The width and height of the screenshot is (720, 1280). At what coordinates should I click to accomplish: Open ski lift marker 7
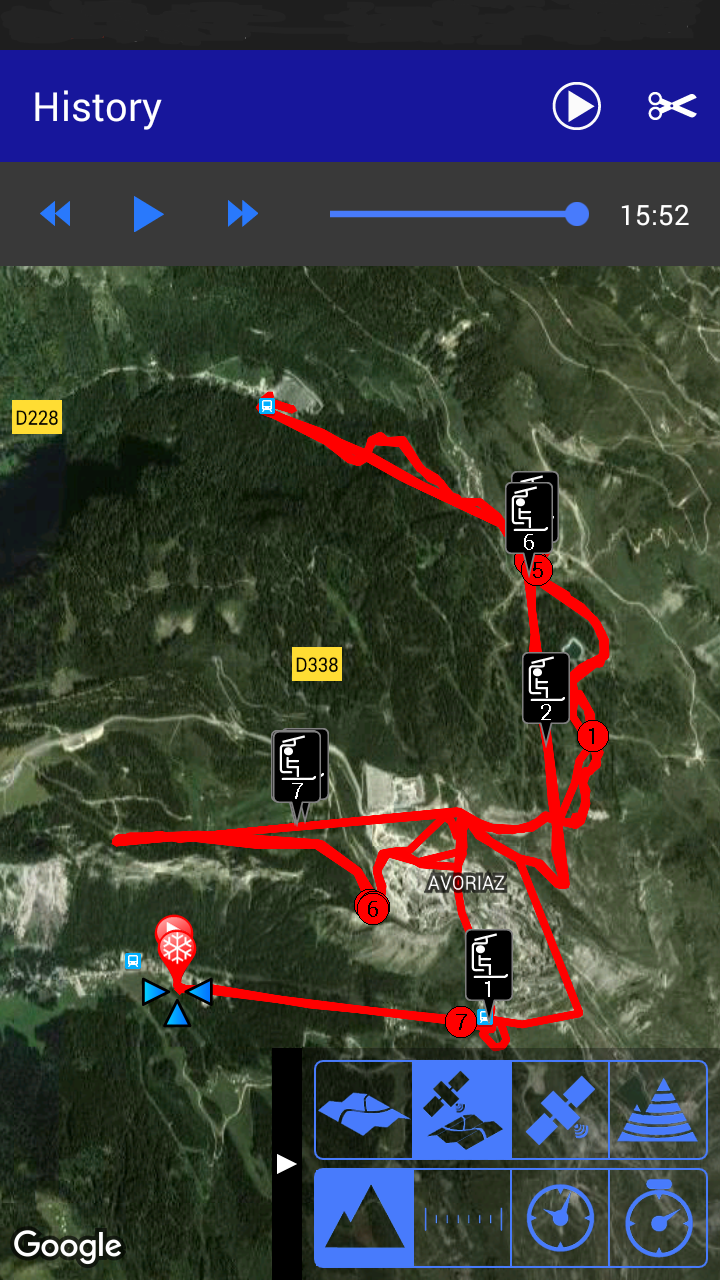click(298, 768)
